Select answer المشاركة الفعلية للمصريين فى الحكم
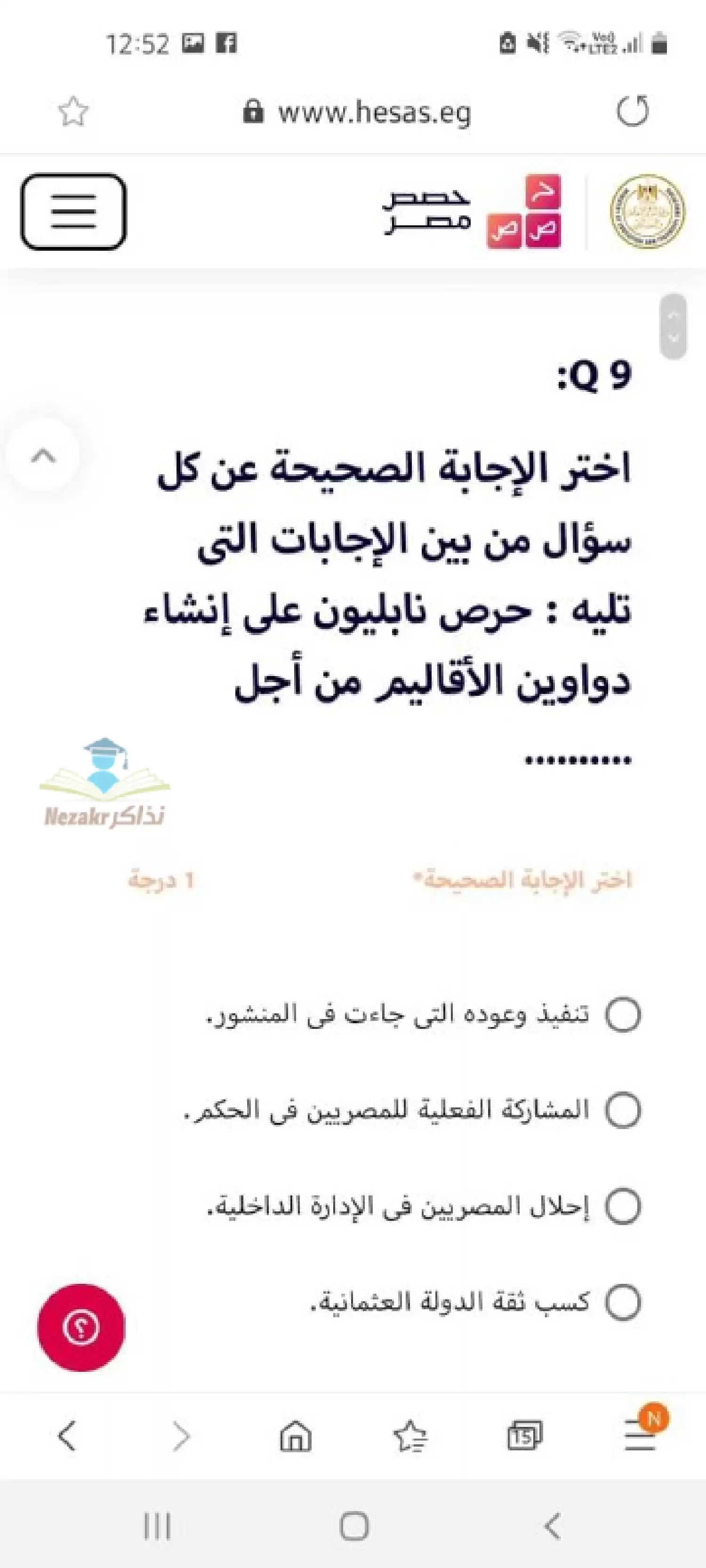Screen dimensions: 706x1568 pyautogui.click(x=623, y=1110)
